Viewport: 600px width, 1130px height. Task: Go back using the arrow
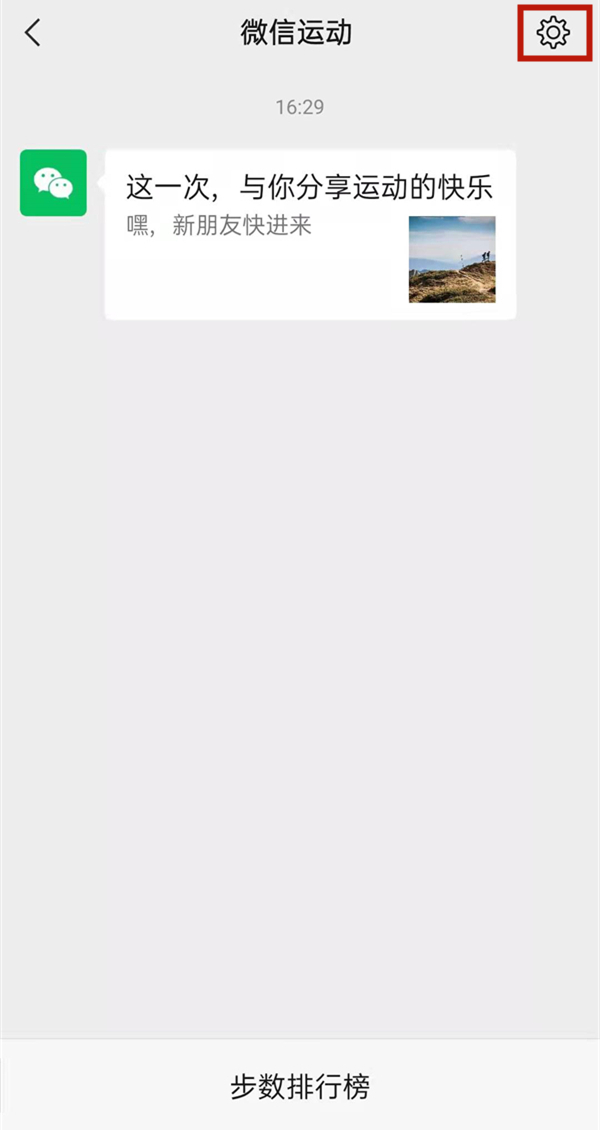coord(33,33)
